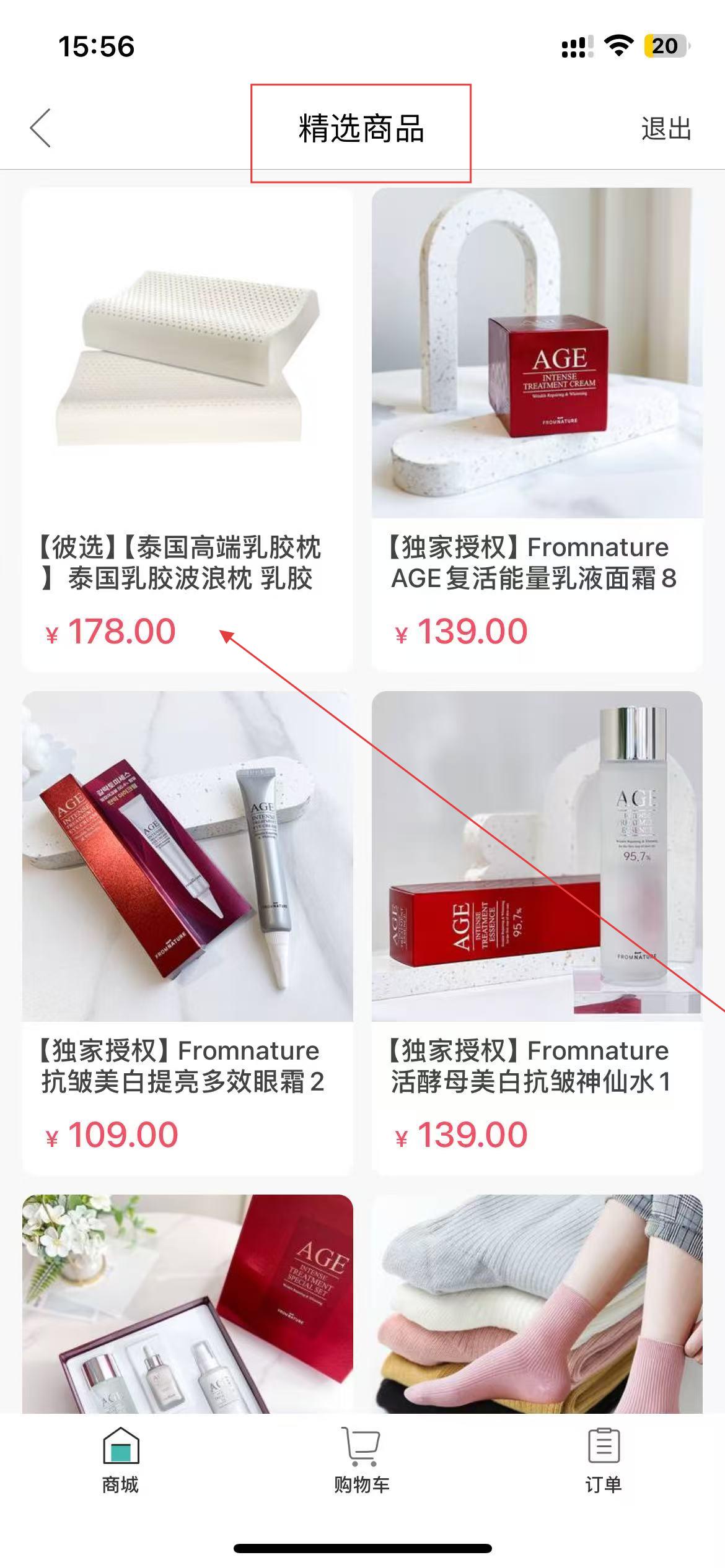Open the AGE special set gift box product
725x1568 pixels.
coord(187,1304)
